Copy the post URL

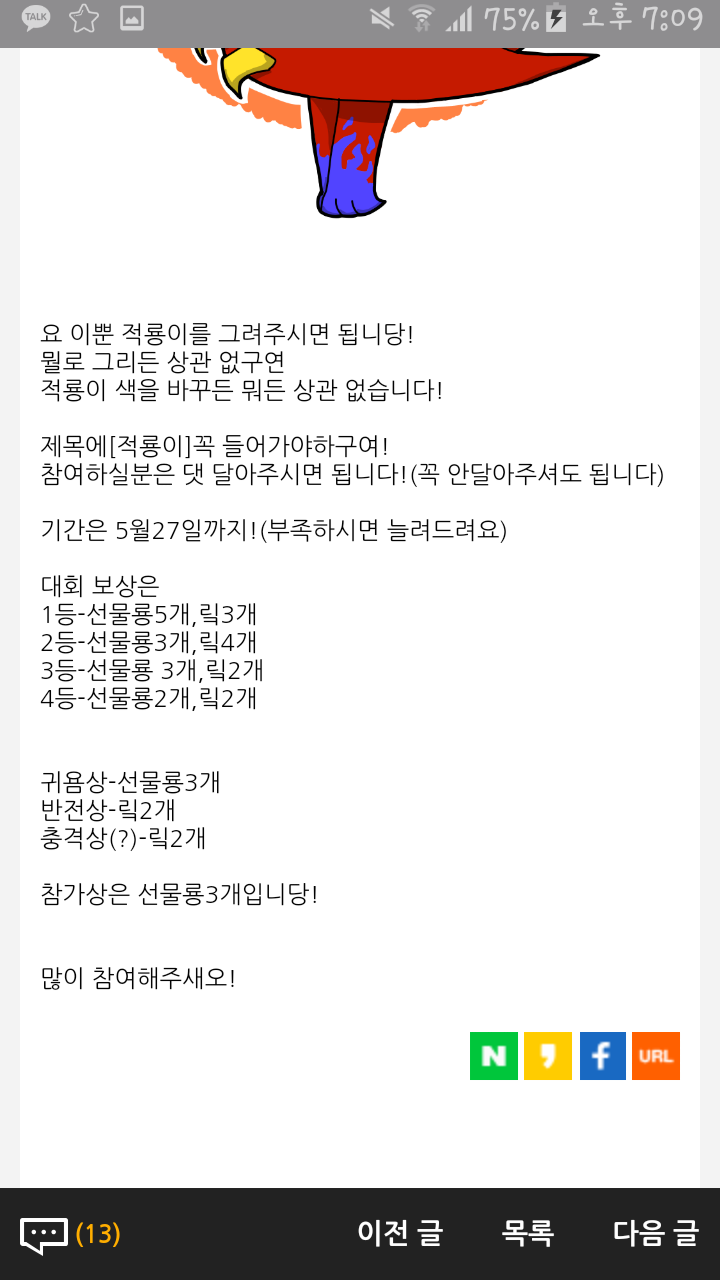click(656, 1056)
